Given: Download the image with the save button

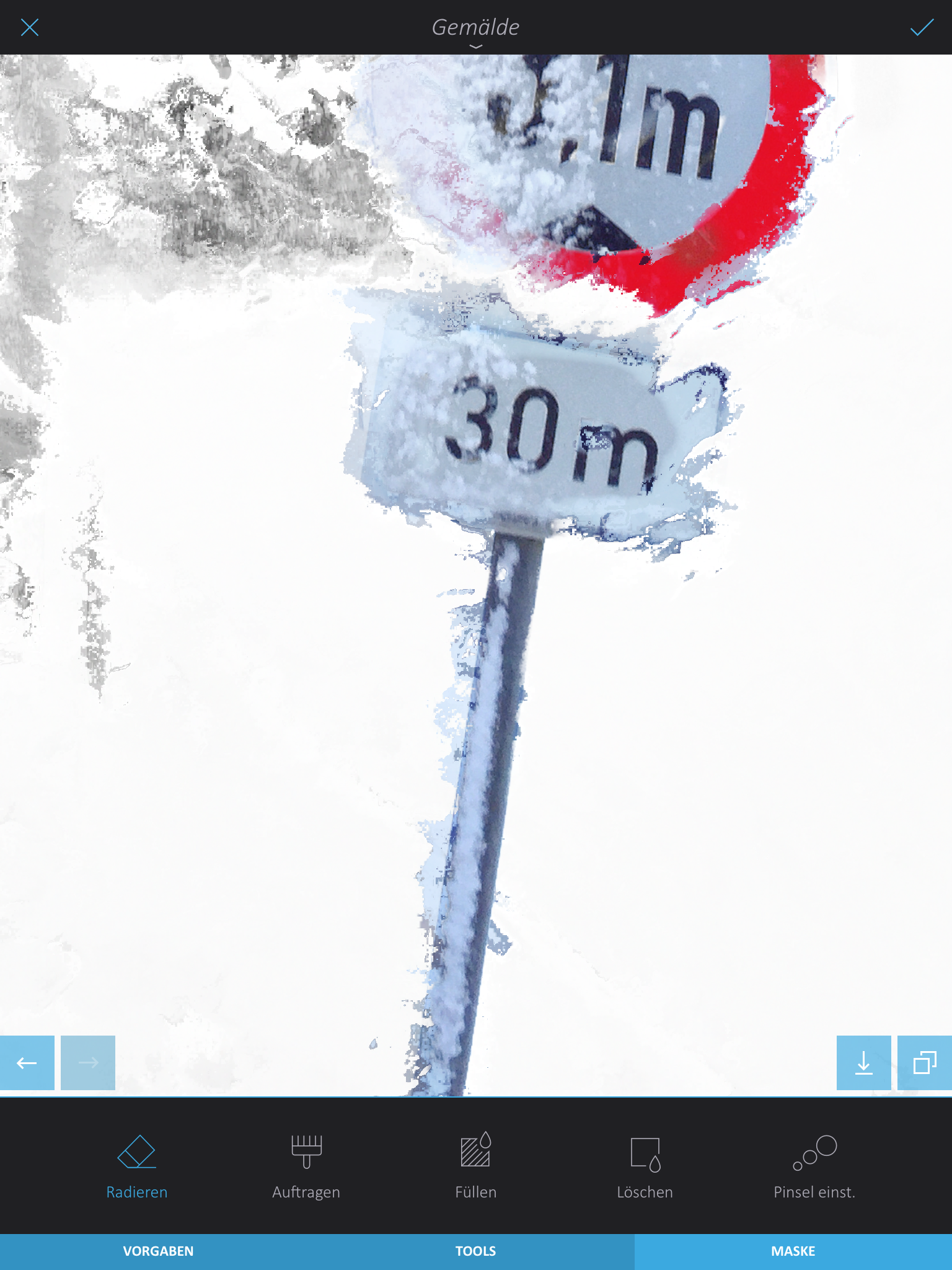Looking at the screenshot, I should [x=863, y=1063].
